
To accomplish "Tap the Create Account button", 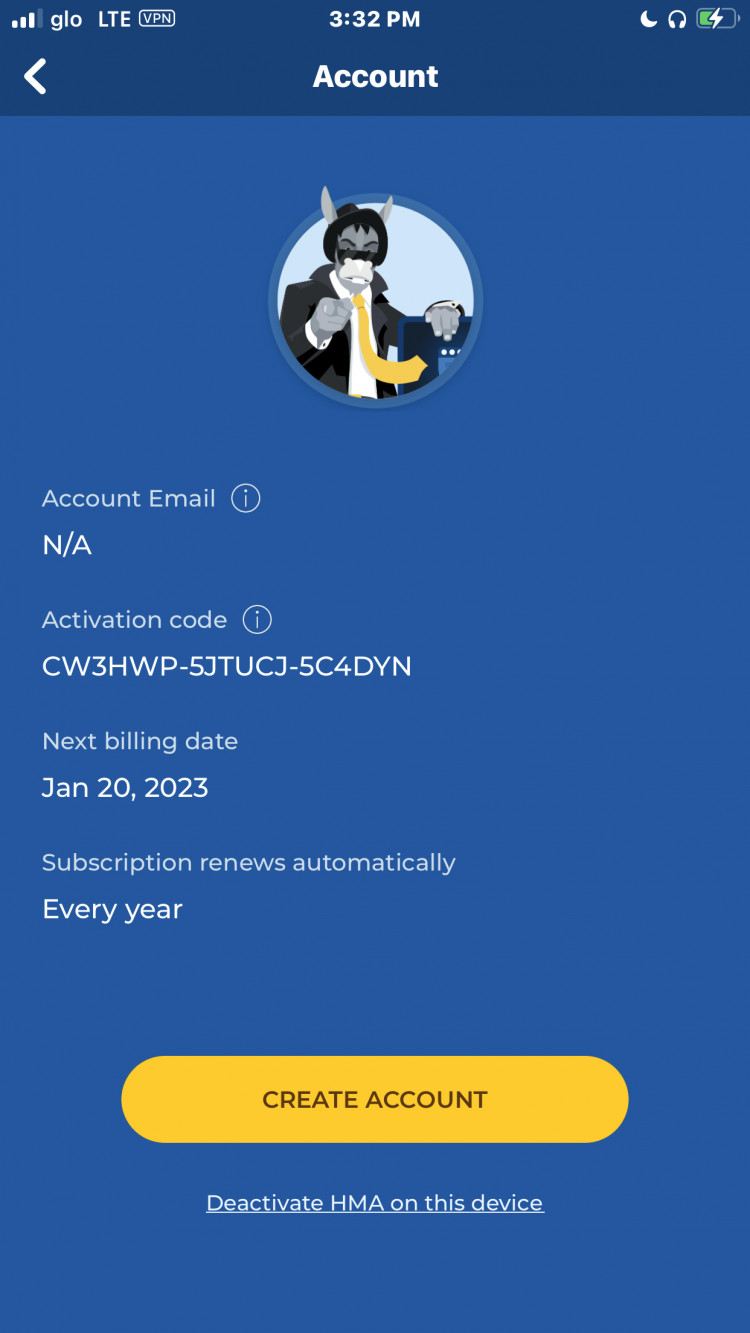I will coord(375,1099).
